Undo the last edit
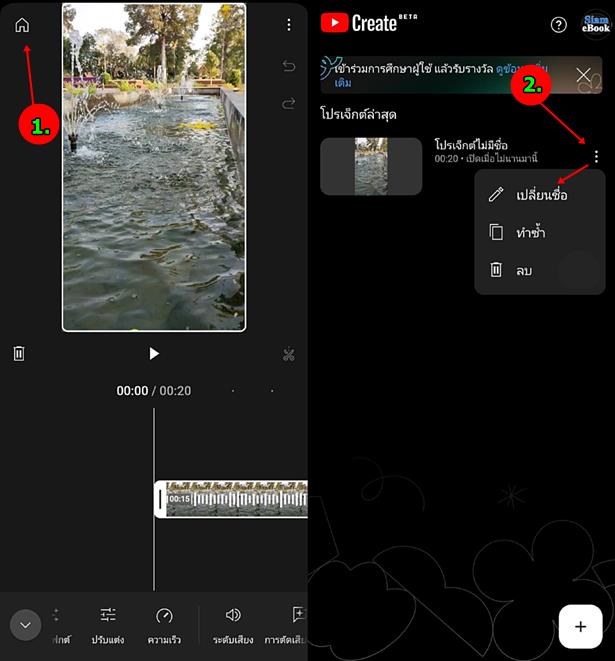 pos(289,67)
